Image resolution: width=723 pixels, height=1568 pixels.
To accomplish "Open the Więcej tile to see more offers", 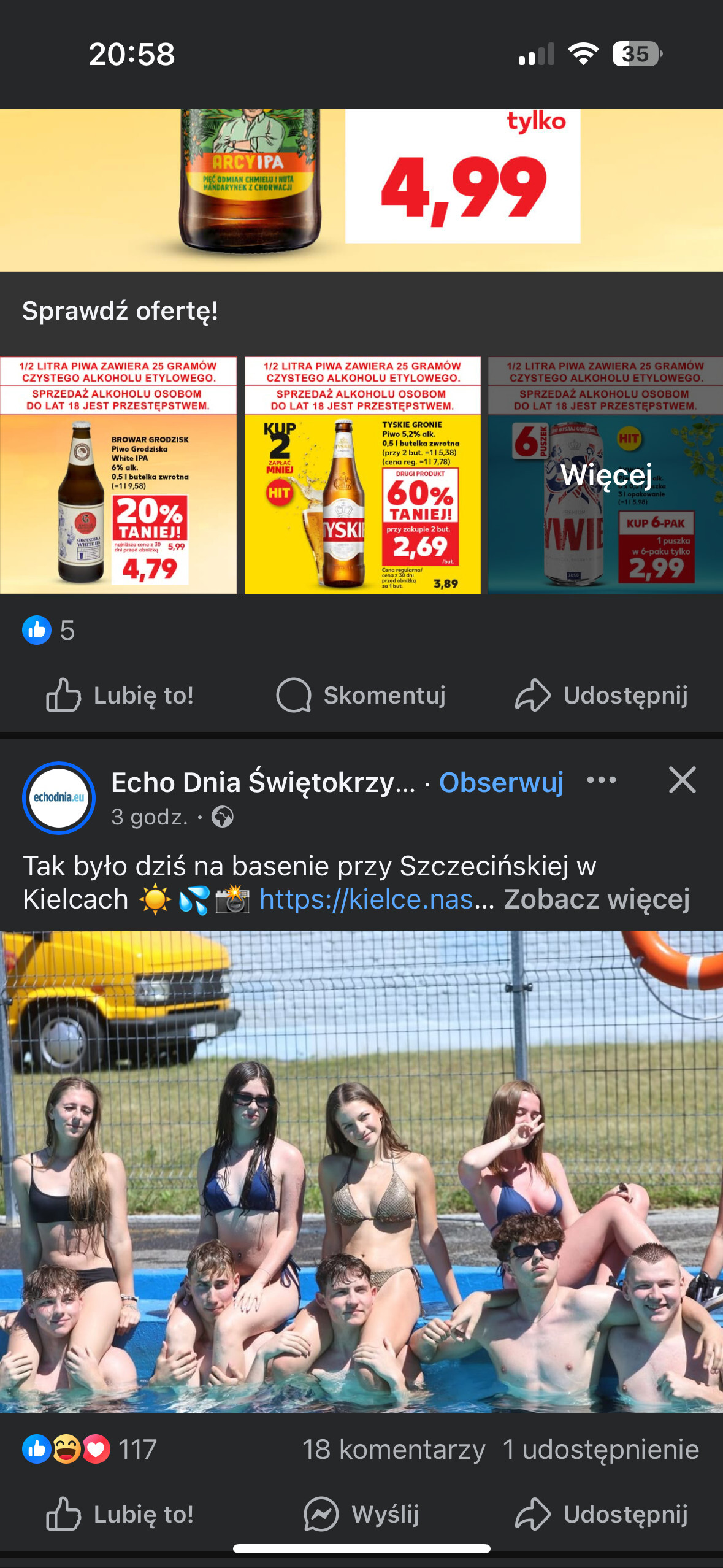I will 605,475.
